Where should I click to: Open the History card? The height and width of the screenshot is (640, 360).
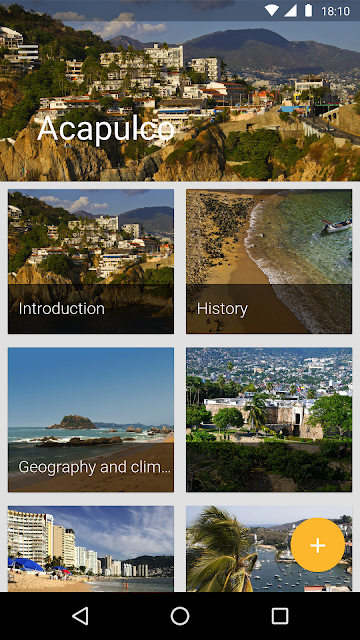269,261
